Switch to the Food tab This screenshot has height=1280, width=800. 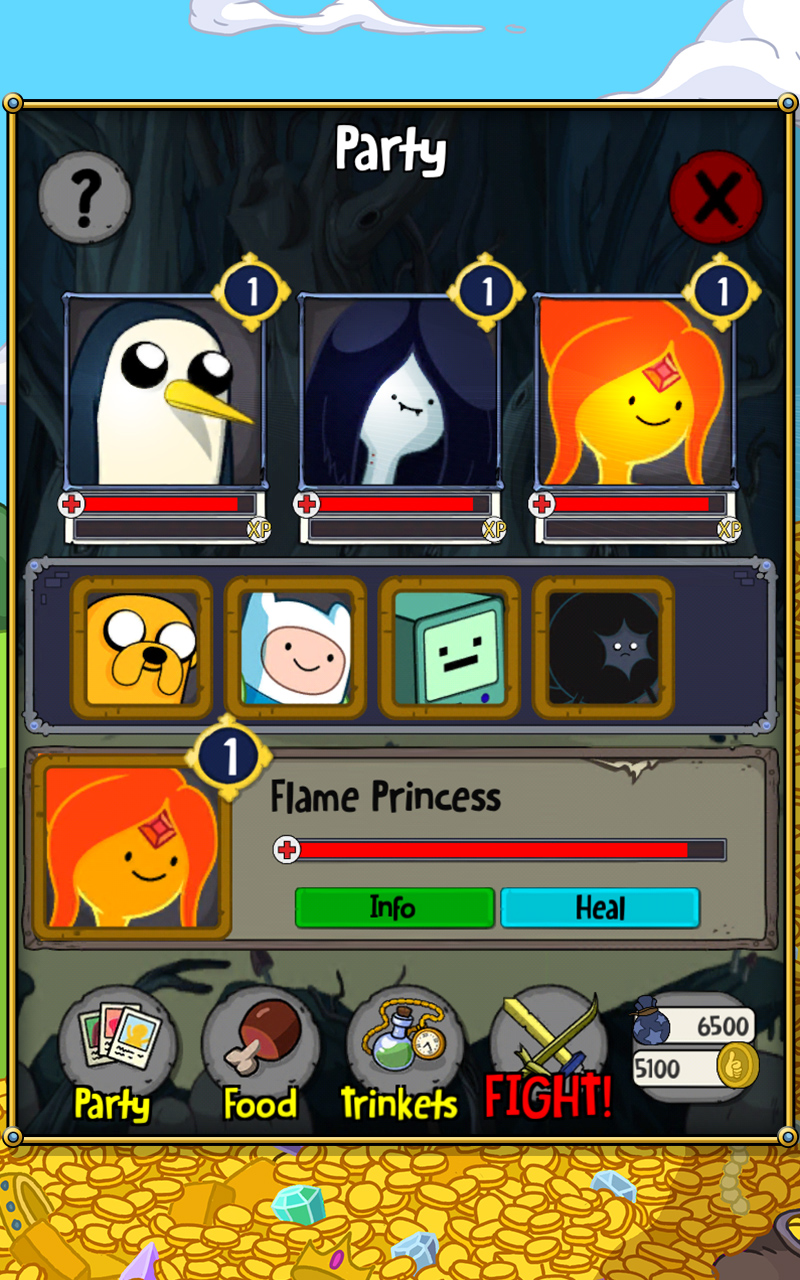[260, 1054]
